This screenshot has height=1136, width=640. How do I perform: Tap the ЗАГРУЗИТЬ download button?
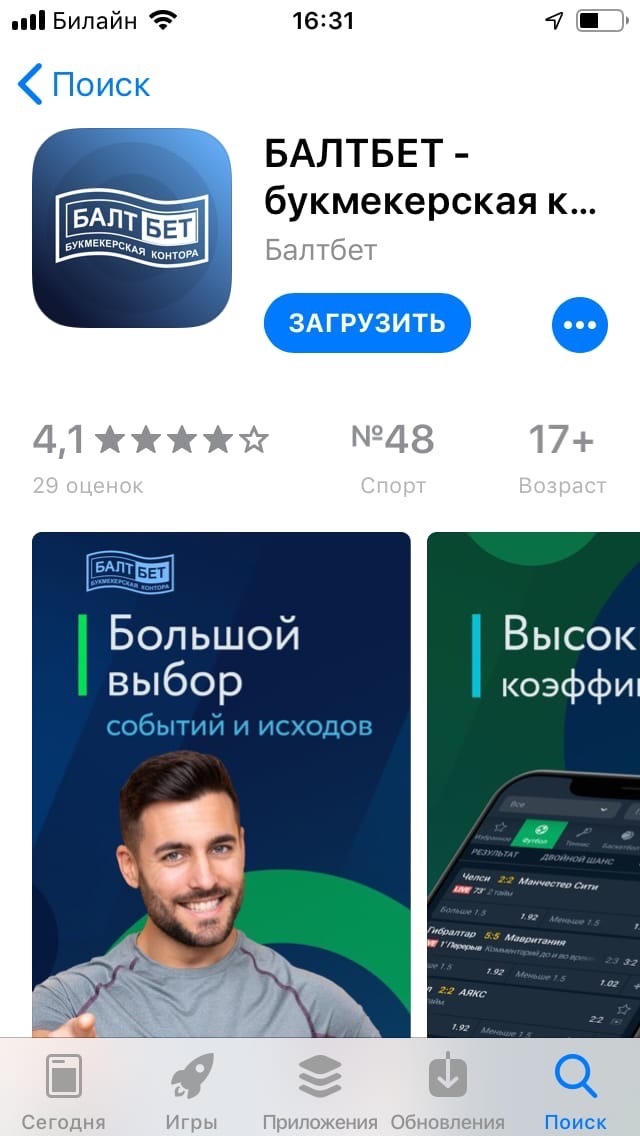[x=367, y=323]
